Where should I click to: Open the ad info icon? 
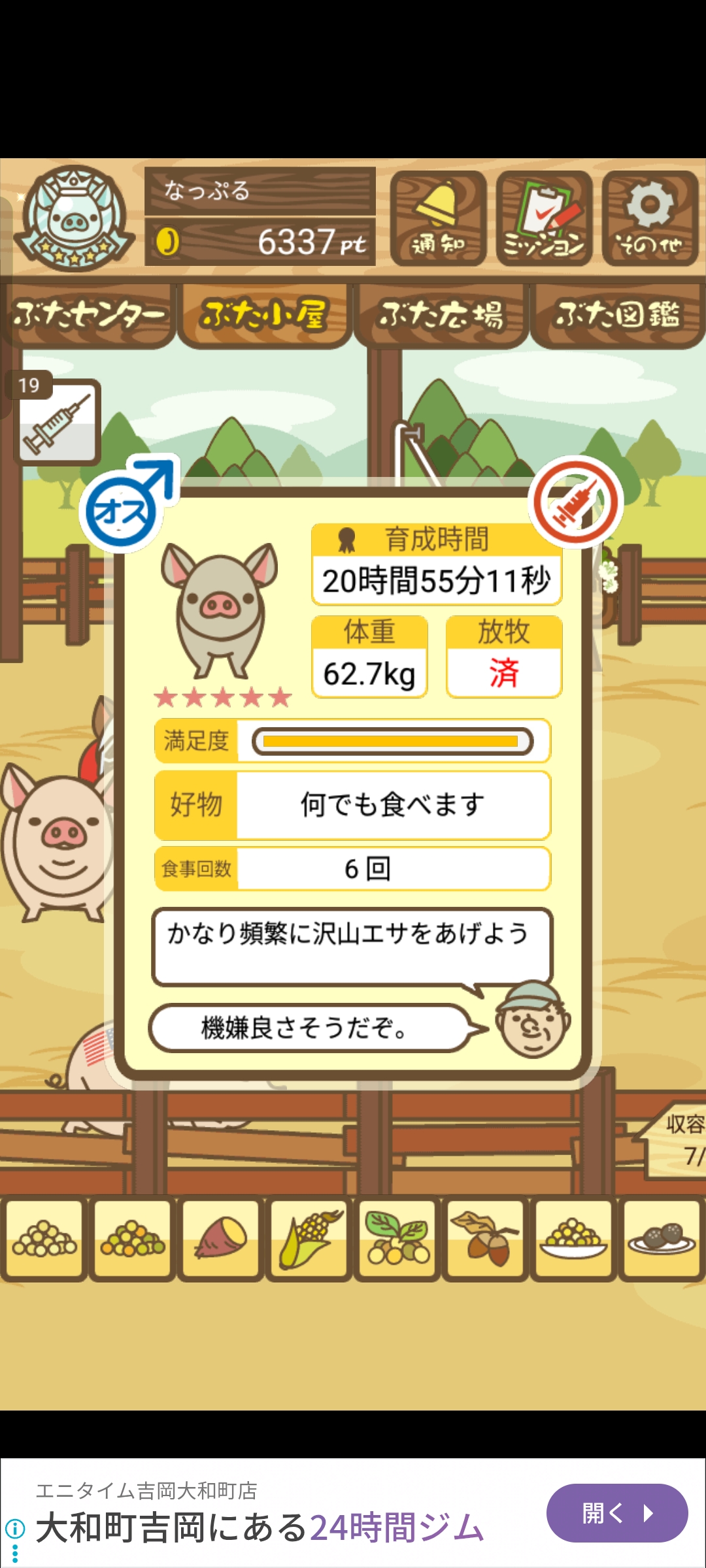coord(14,1529)
